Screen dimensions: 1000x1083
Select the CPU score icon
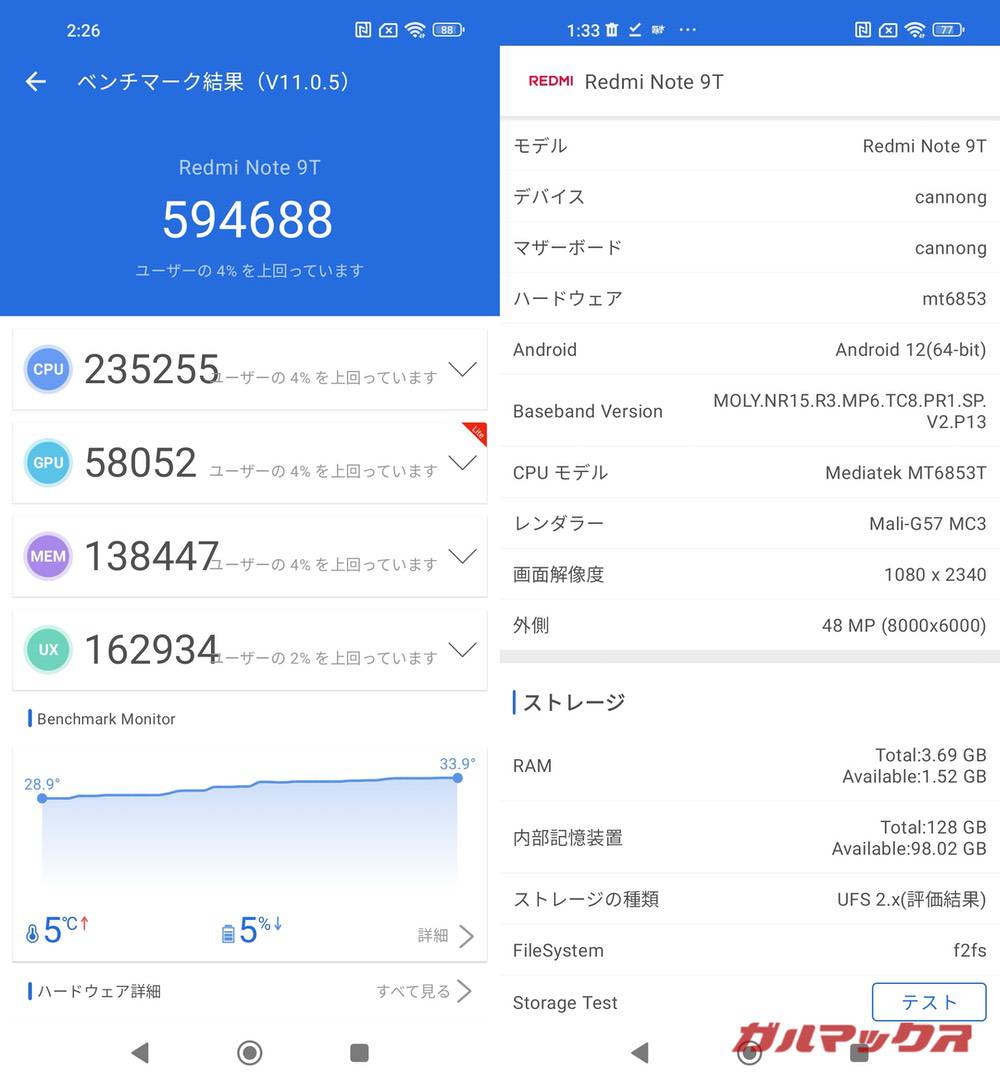47,369
